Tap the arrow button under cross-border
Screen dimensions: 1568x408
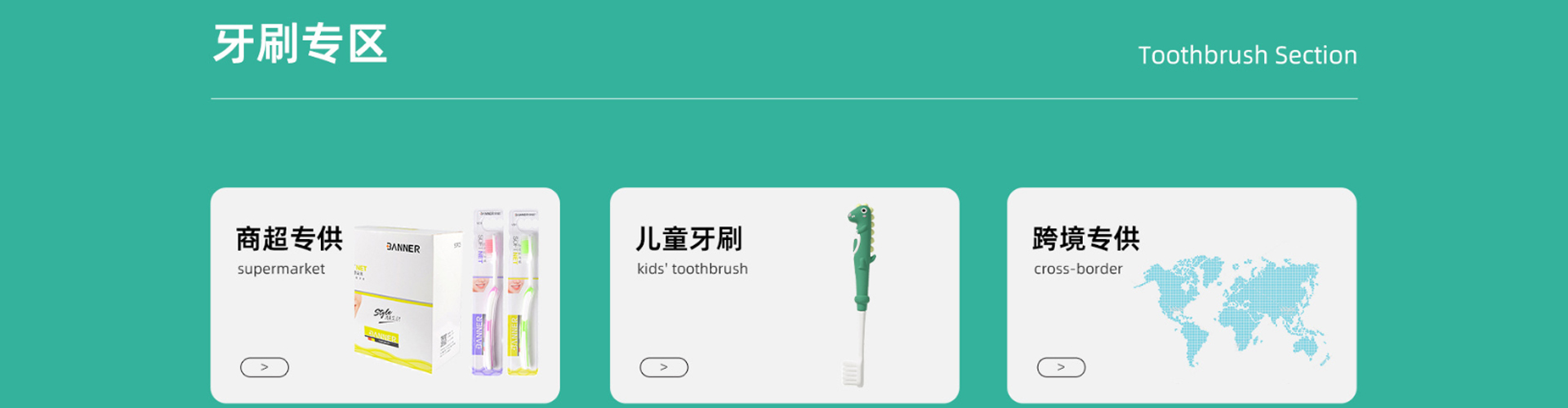click(x=1061, y=367)
